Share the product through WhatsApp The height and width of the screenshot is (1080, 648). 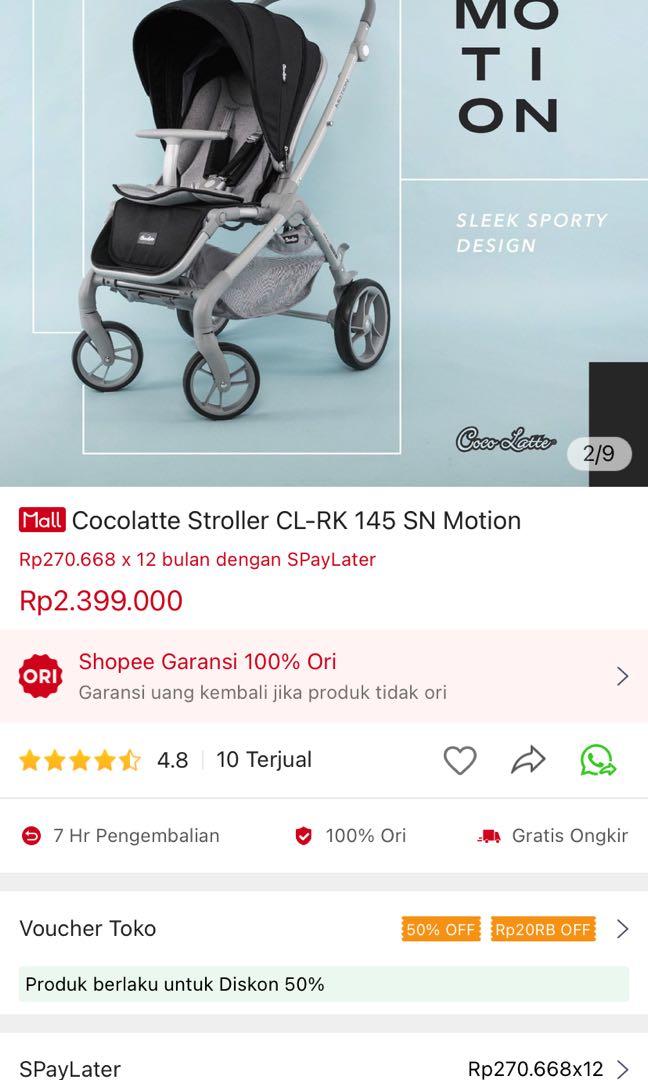click(x=598, y=761)
